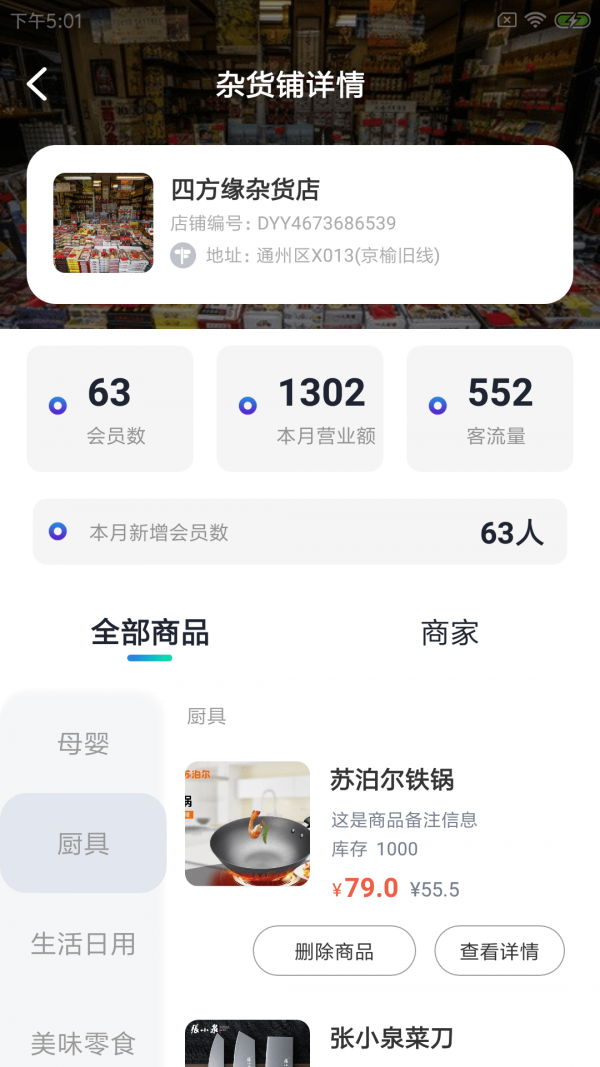This screenshot has width=600, height=1067.
Task: Tap 删除商品 for 苏泊尔铁锅
Action: (x=334, y=951)
